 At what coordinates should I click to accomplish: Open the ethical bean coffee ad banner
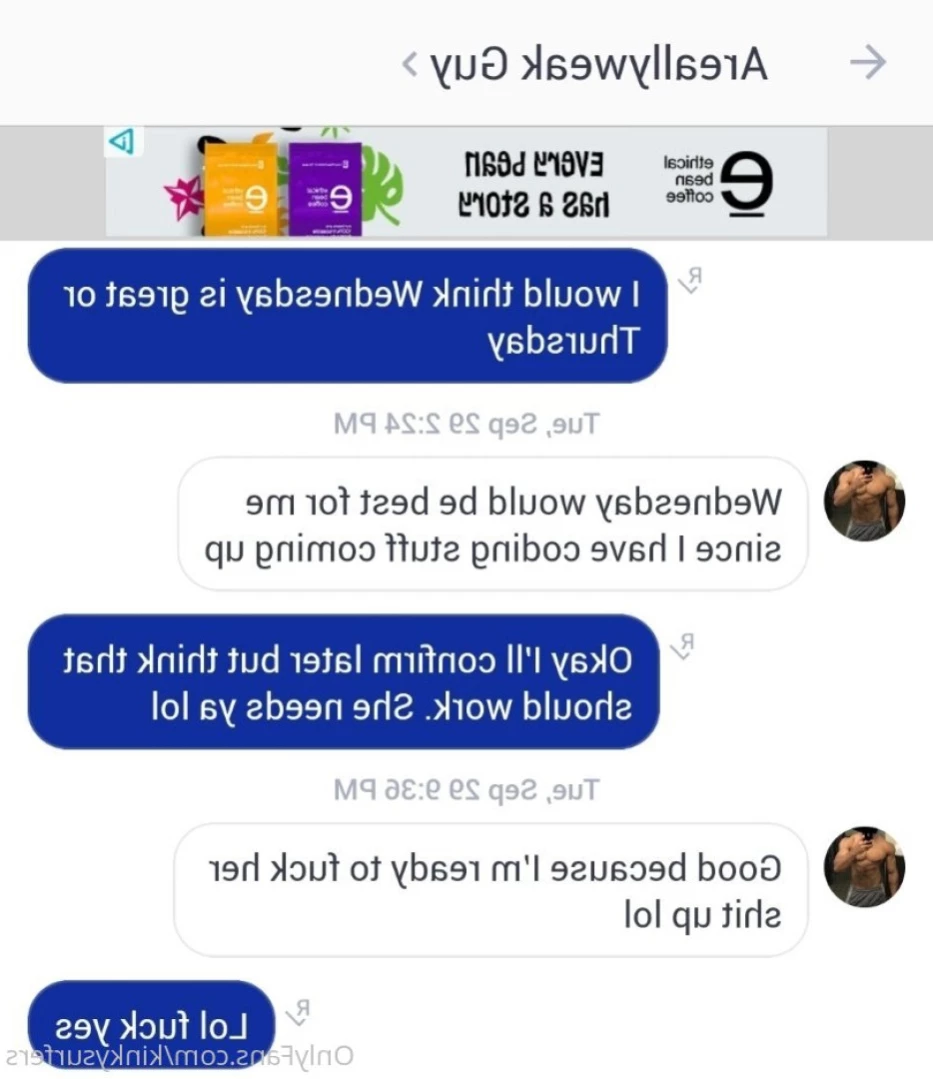[x=466, y=182]
